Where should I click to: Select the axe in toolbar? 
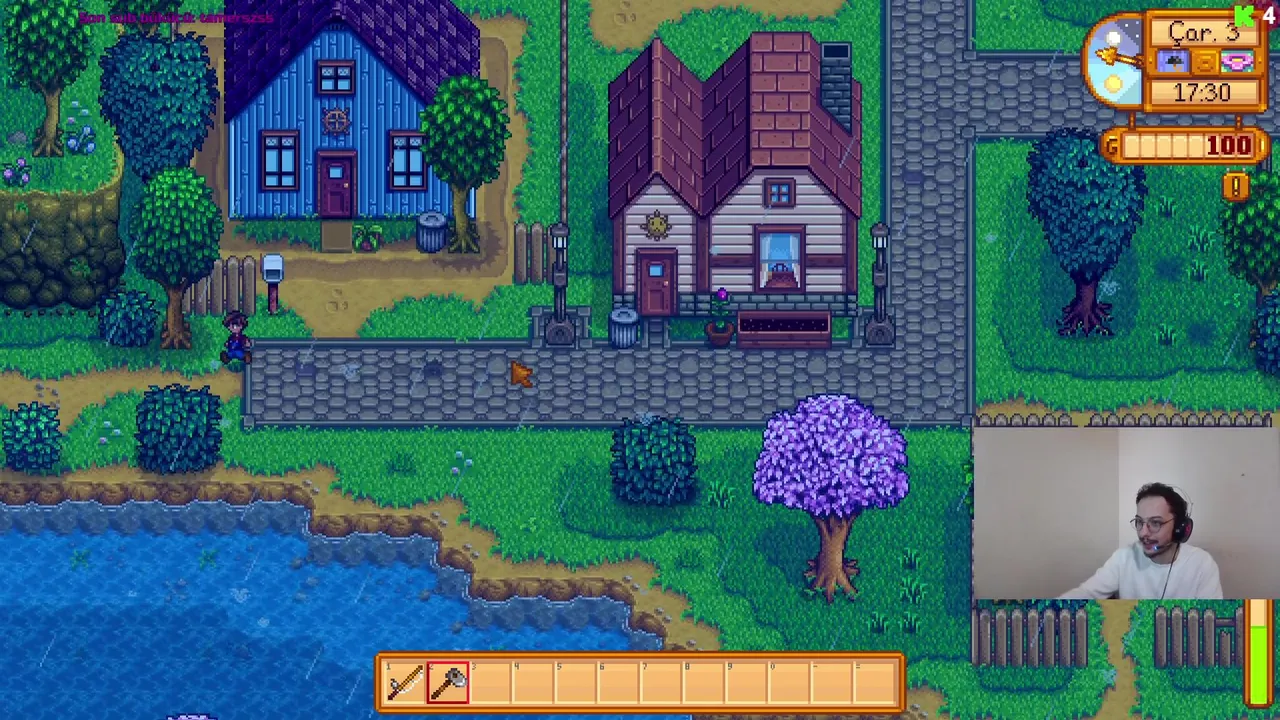point(448,682)
